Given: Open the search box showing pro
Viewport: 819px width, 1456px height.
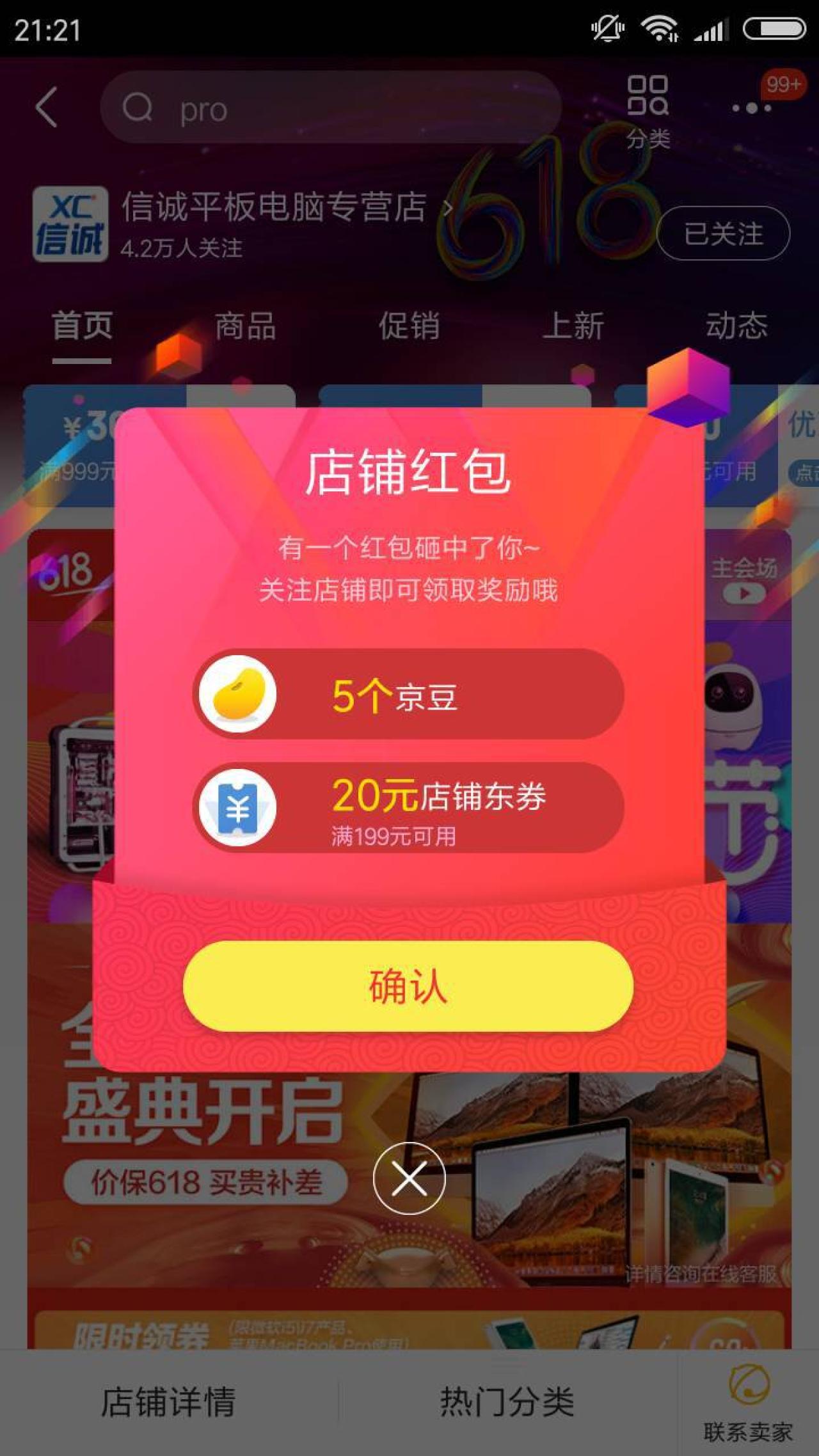Looking at the screenshot, I should [x=330, y=107].
